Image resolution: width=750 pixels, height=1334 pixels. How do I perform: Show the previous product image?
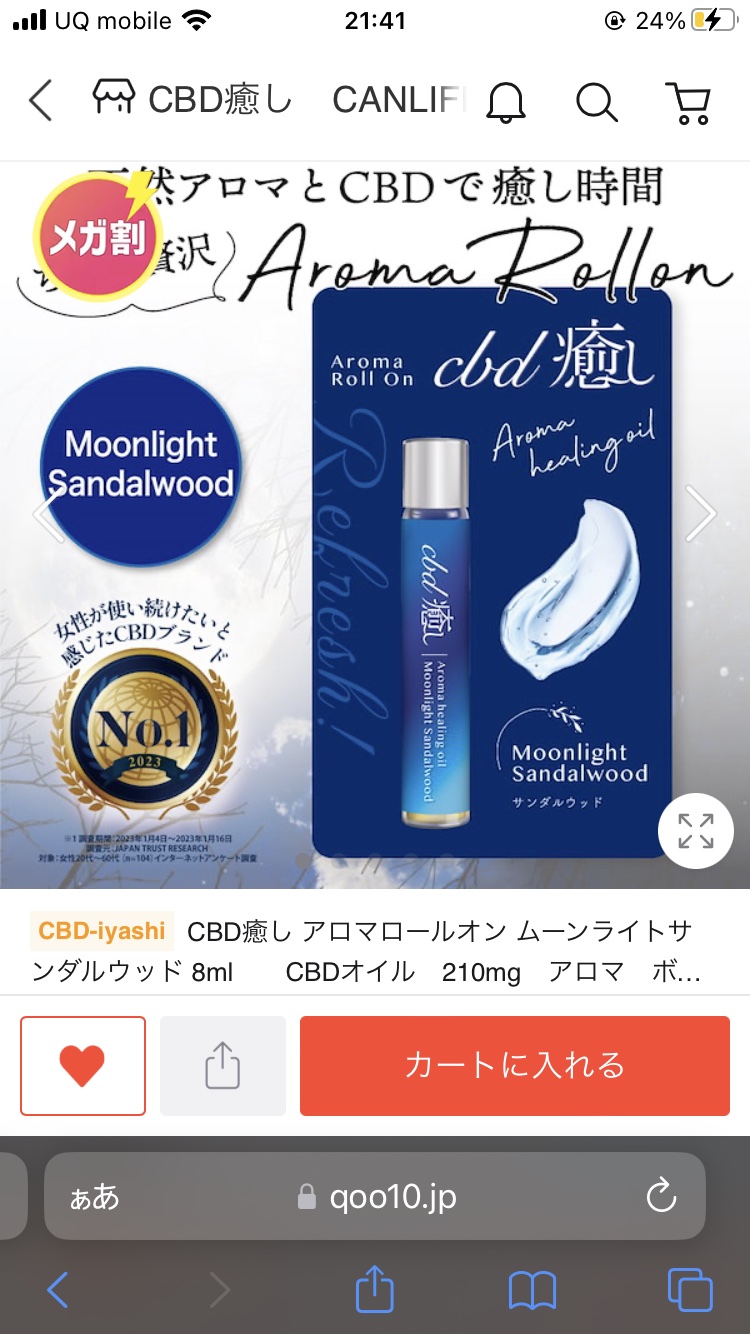click(x=48, y=513)
